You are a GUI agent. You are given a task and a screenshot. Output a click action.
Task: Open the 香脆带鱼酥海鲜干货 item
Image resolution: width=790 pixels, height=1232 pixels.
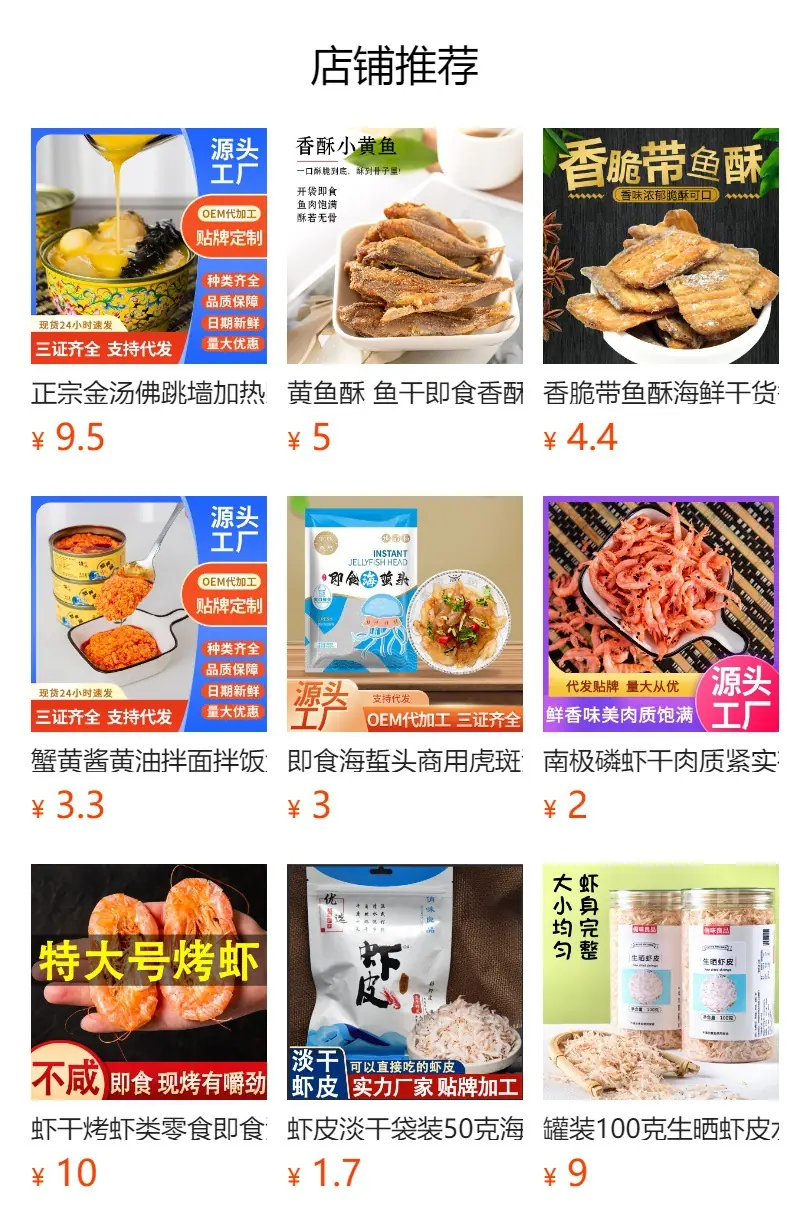click(661, 291)
